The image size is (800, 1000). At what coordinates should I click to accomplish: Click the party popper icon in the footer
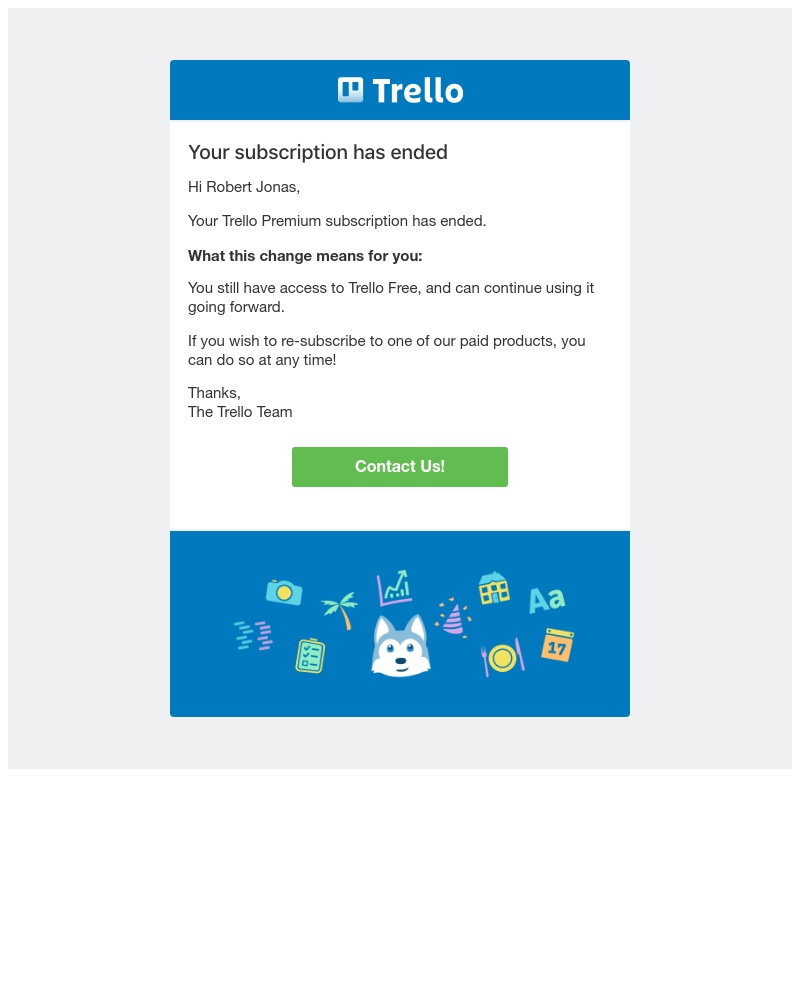[x=452, y=620]
